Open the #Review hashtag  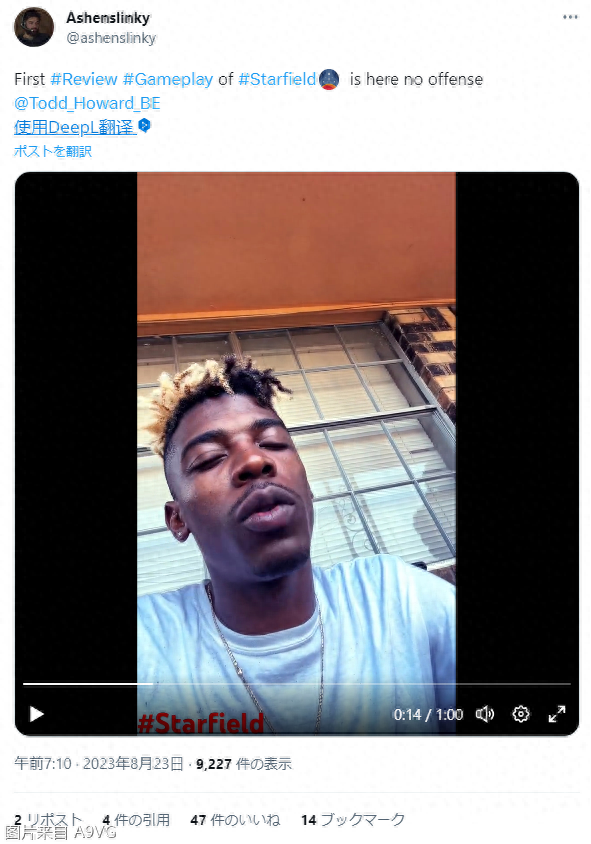[83, 80]
